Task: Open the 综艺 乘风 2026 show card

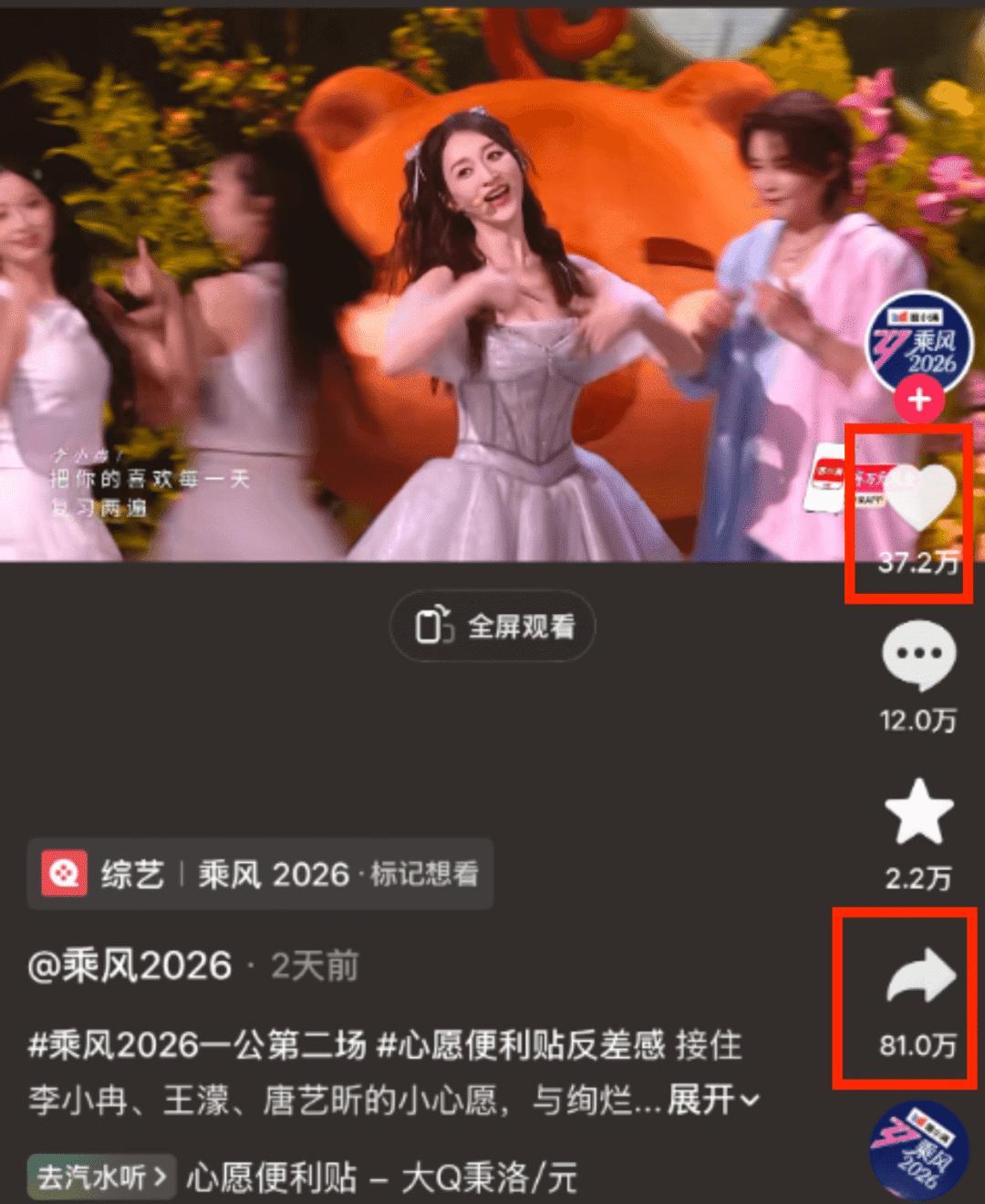Action: click(260, 875)
